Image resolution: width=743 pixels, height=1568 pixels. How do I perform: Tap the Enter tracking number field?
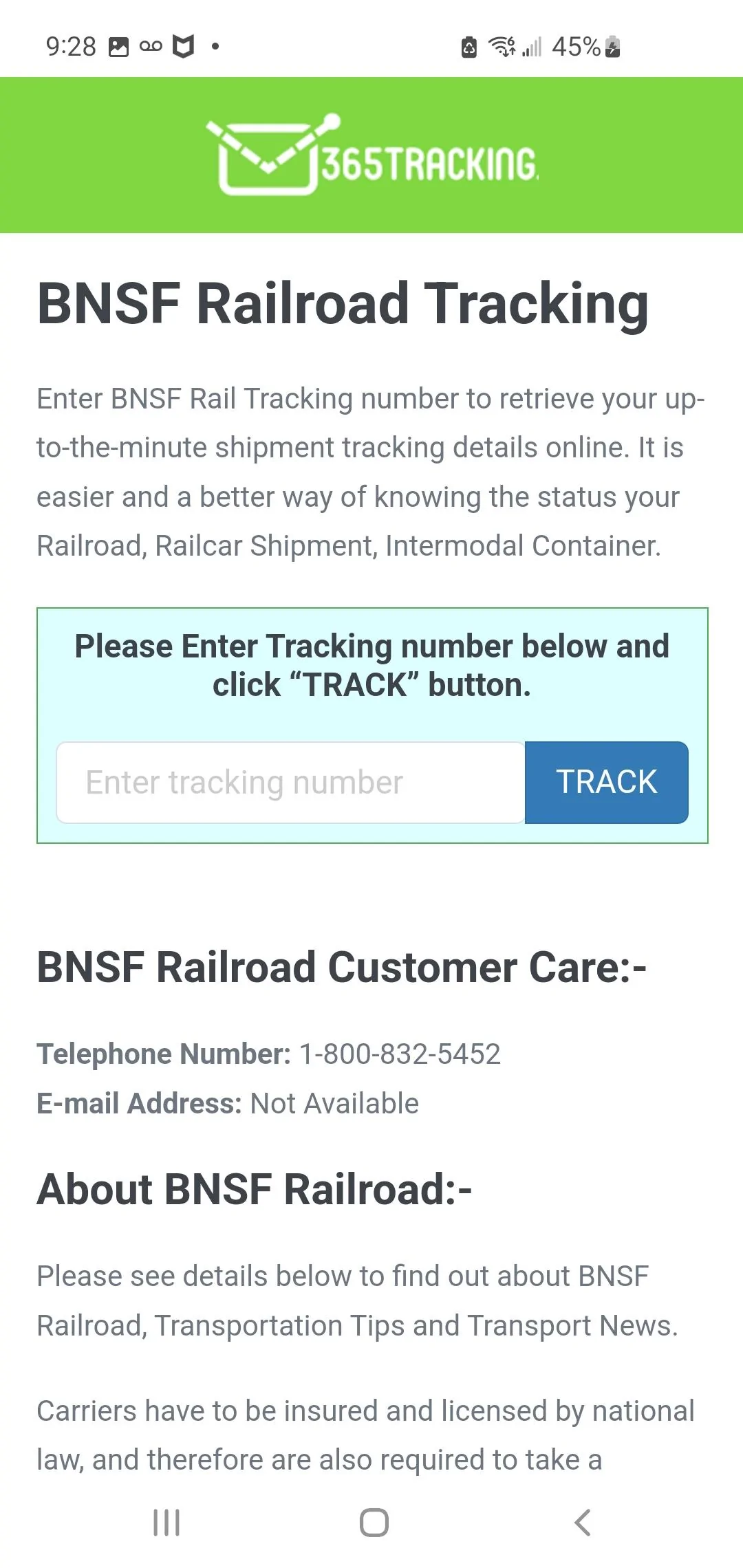click(x=290, y=782)
